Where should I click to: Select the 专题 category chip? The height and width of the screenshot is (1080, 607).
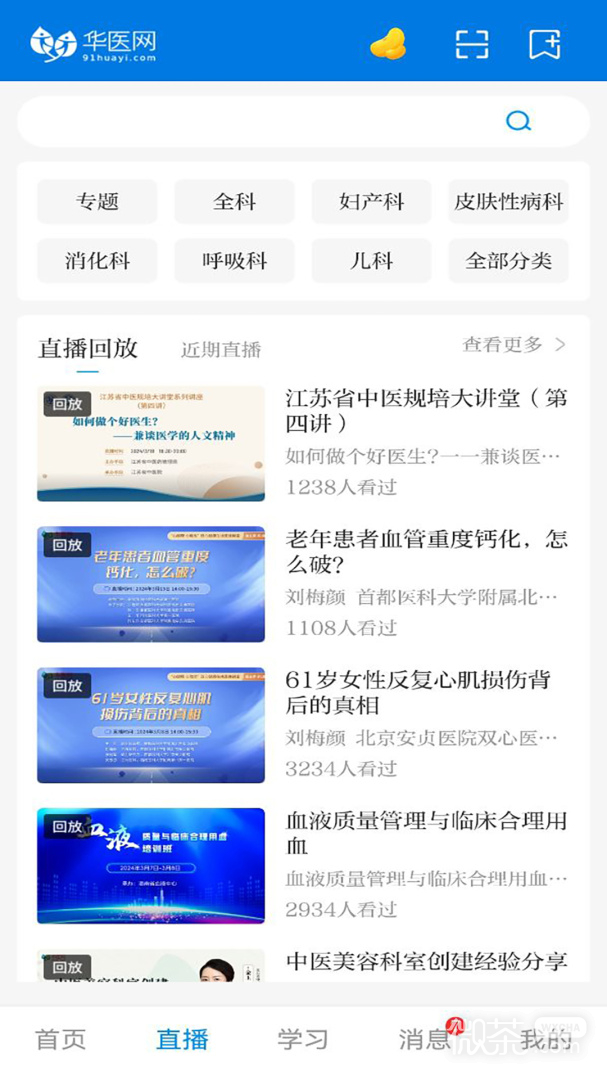(97, 202)
